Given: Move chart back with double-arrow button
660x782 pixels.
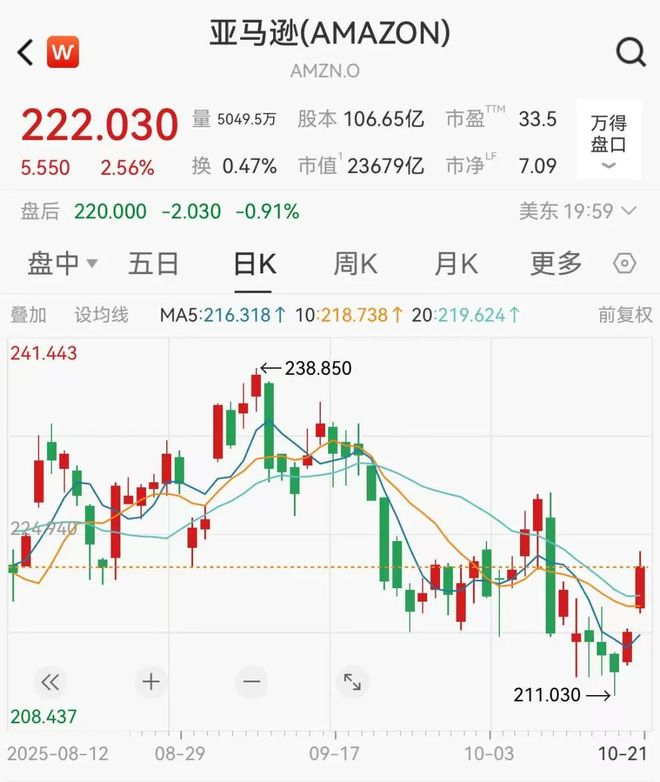Looking at the screenshot, I should pos(50,681).
